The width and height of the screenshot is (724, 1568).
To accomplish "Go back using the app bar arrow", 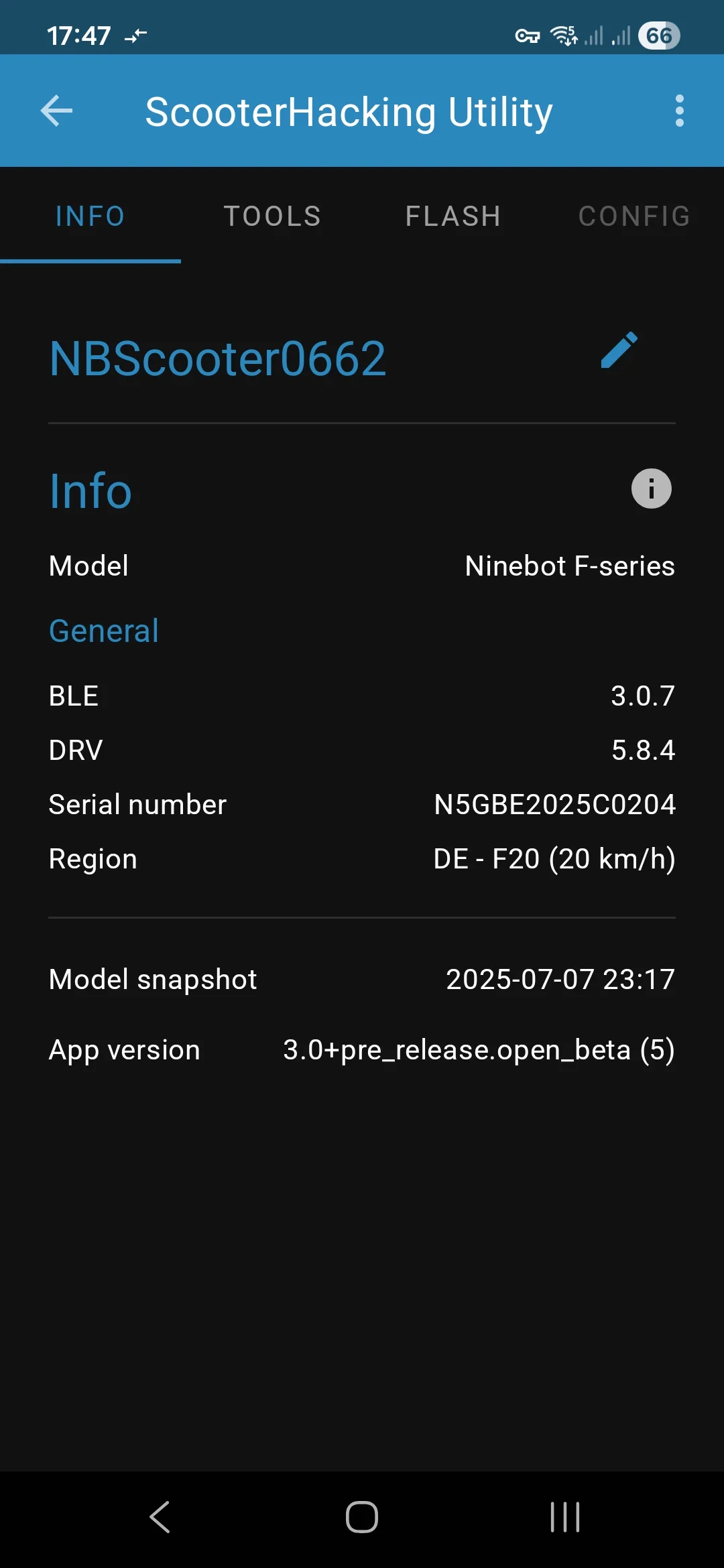I will [x=56, y=111].
